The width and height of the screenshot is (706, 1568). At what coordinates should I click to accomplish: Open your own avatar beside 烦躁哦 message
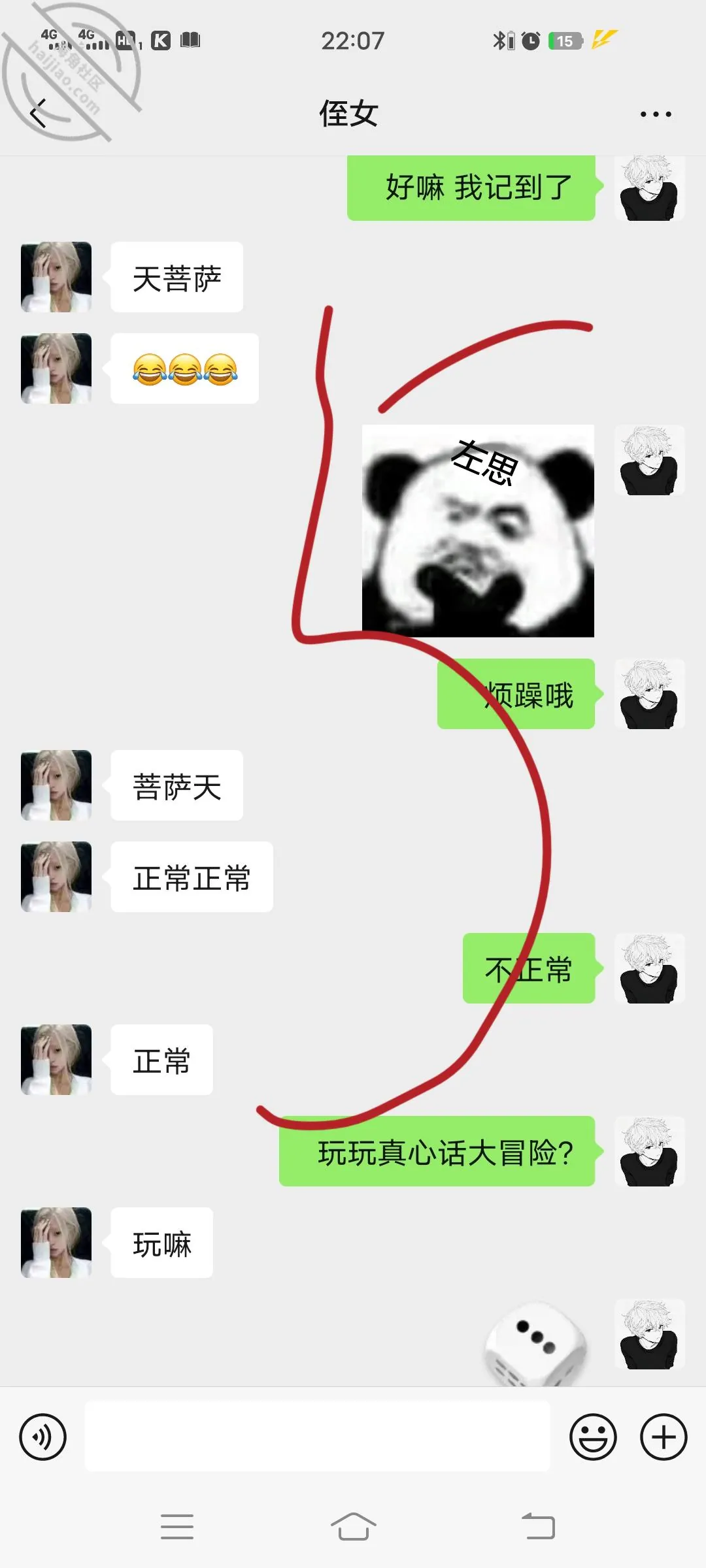click(x=649, y=694)
